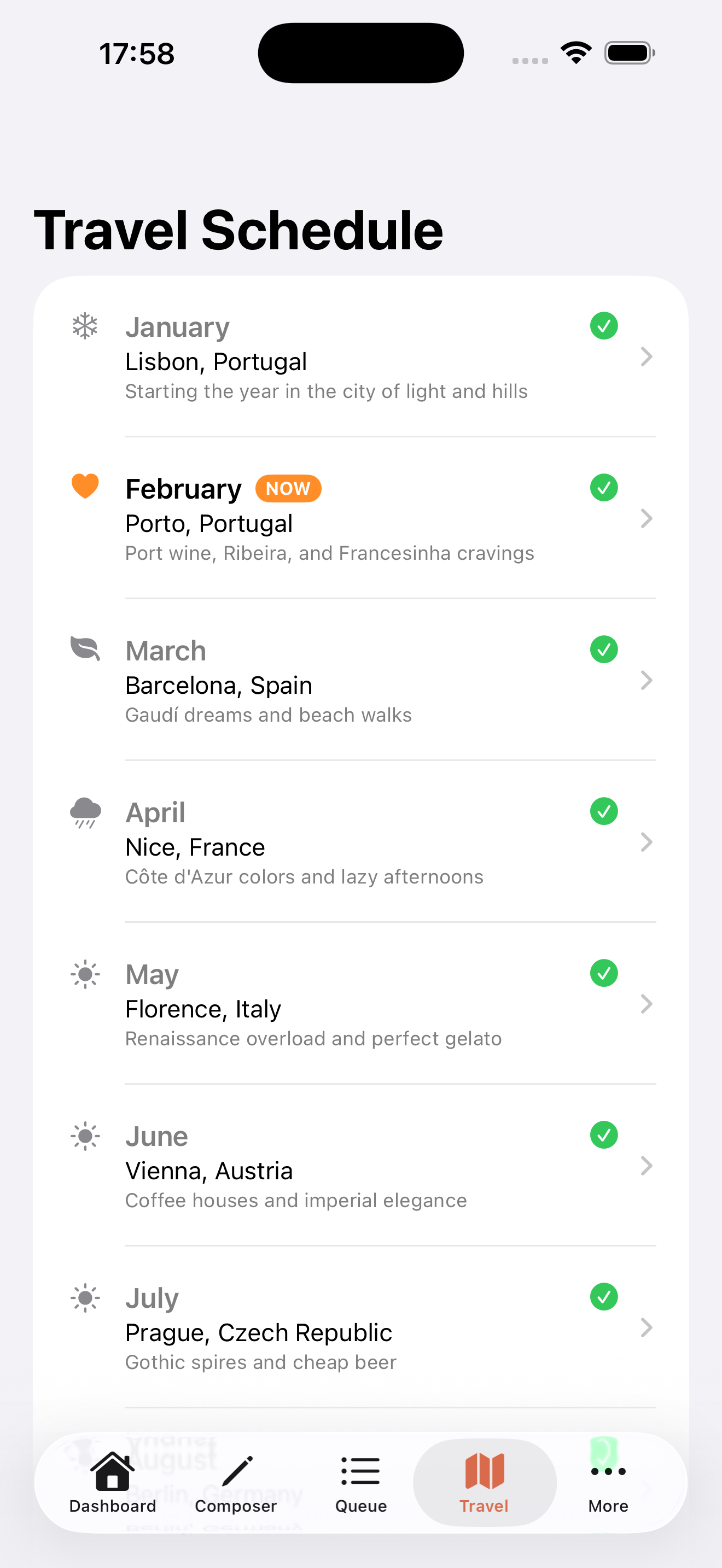
Task: Open the Queue list icon
Action: [360, 1471]
